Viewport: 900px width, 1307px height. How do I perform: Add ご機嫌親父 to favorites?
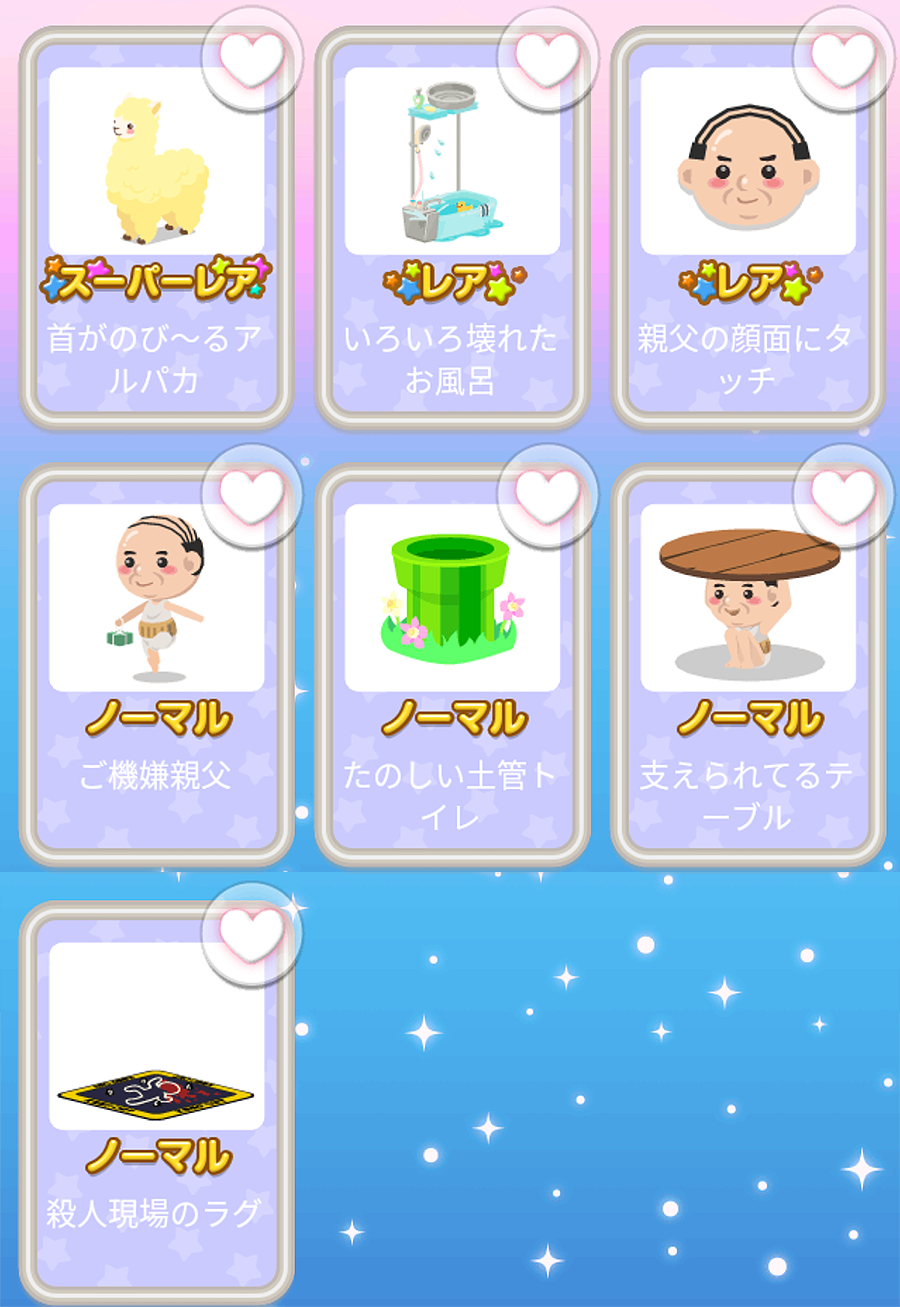(252, 495)
